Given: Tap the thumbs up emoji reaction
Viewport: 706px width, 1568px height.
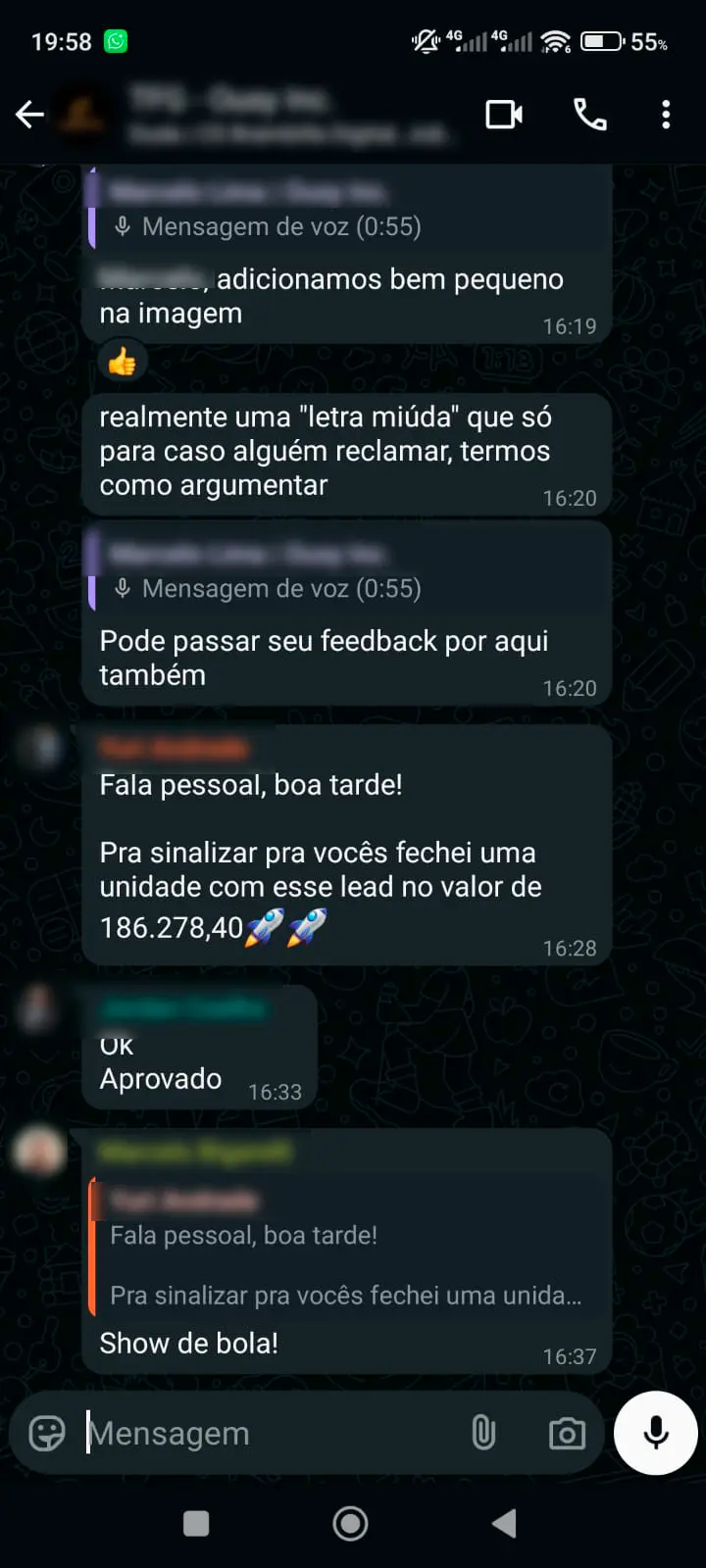Looking at the screenshot, I should (x=122, y=361).
